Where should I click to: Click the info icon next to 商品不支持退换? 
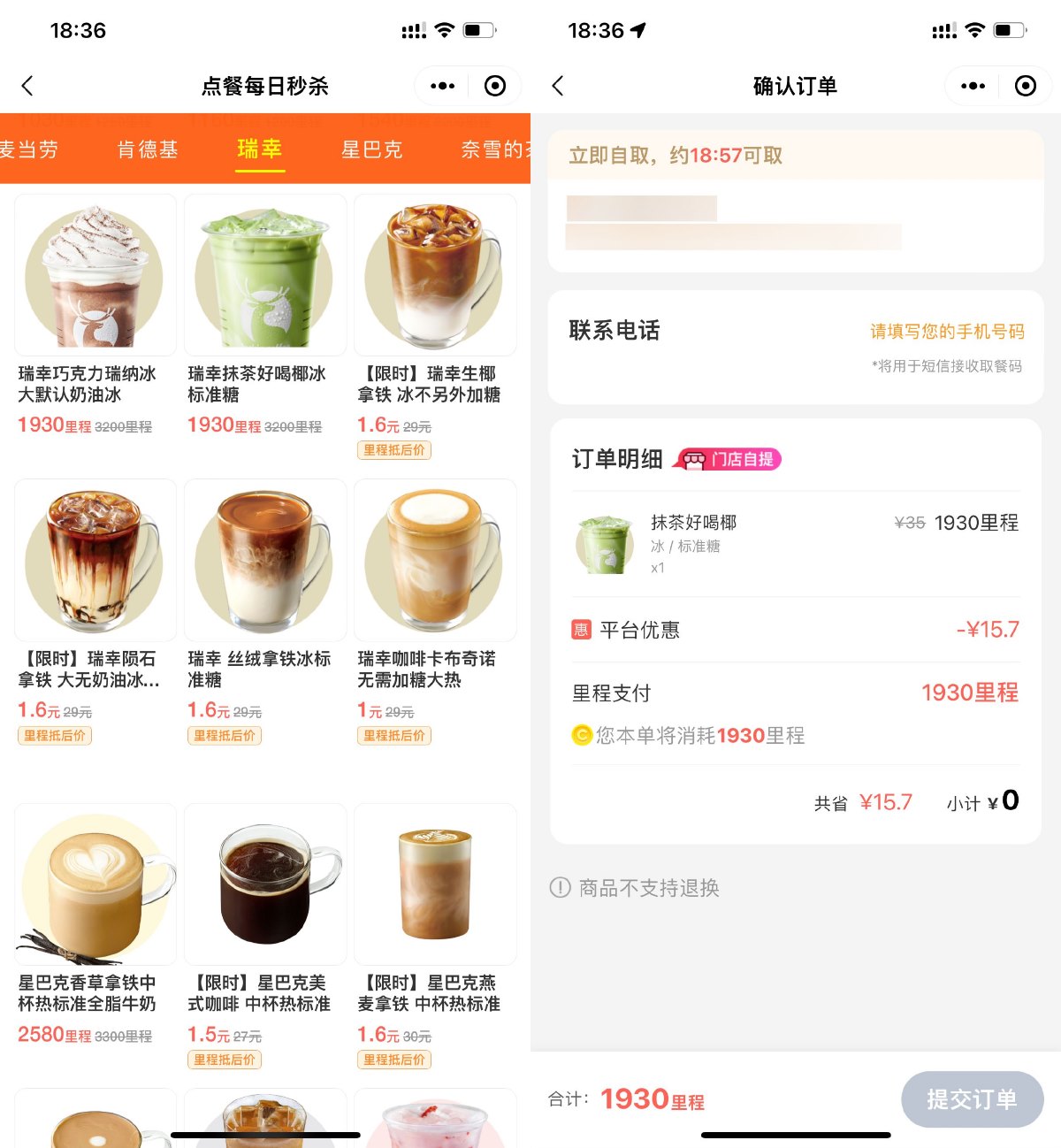561,887
